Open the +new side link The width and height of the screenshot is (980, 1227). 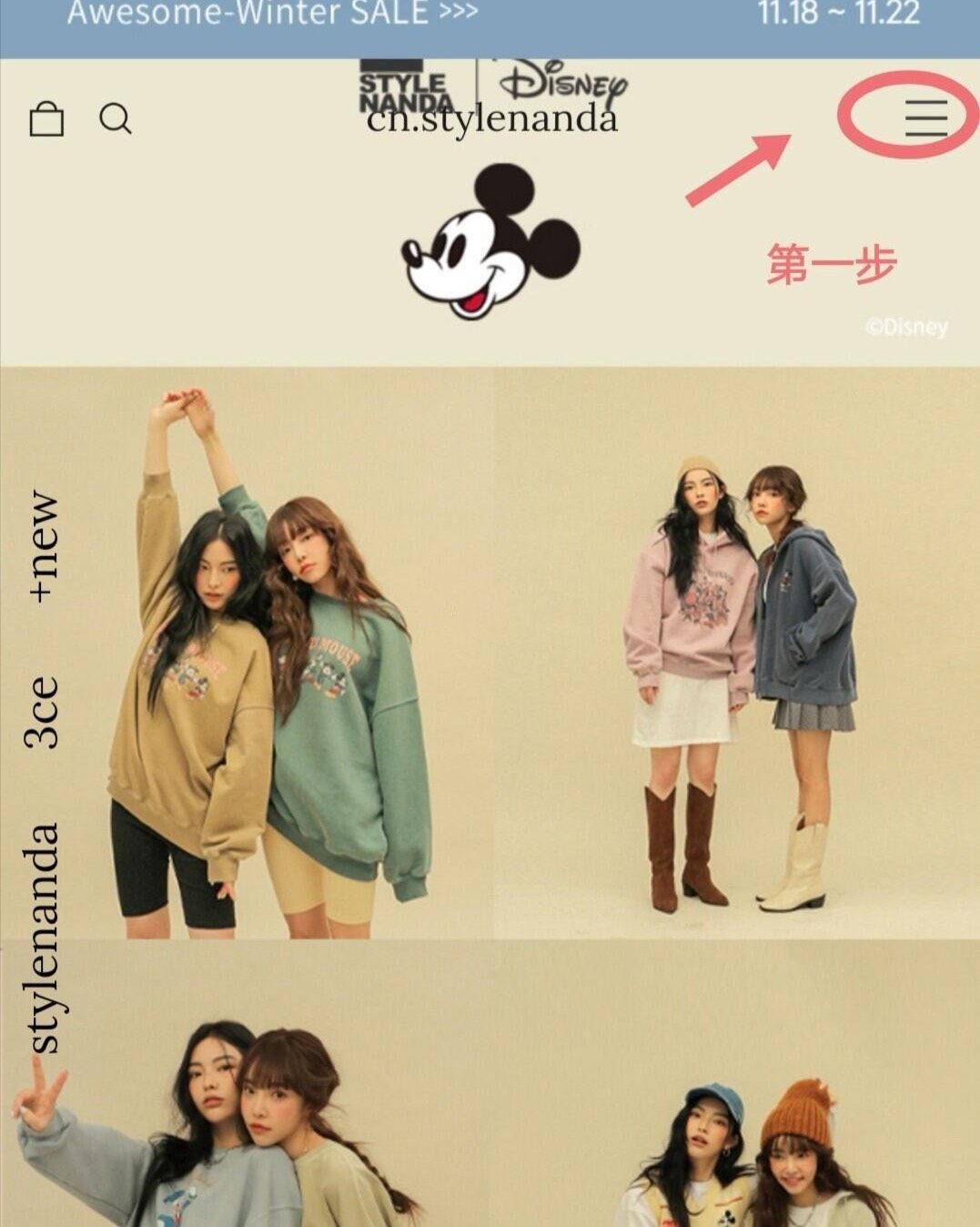[x=43, y=547]
